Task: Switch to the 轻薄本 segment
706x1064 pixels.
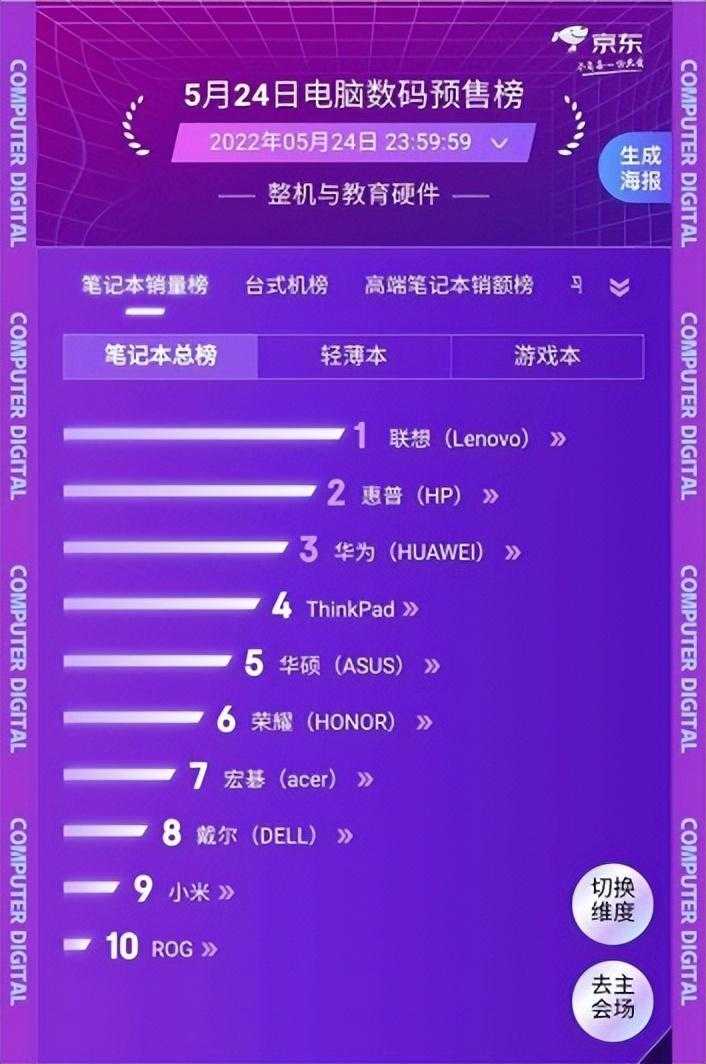Action: coord(354,357)
